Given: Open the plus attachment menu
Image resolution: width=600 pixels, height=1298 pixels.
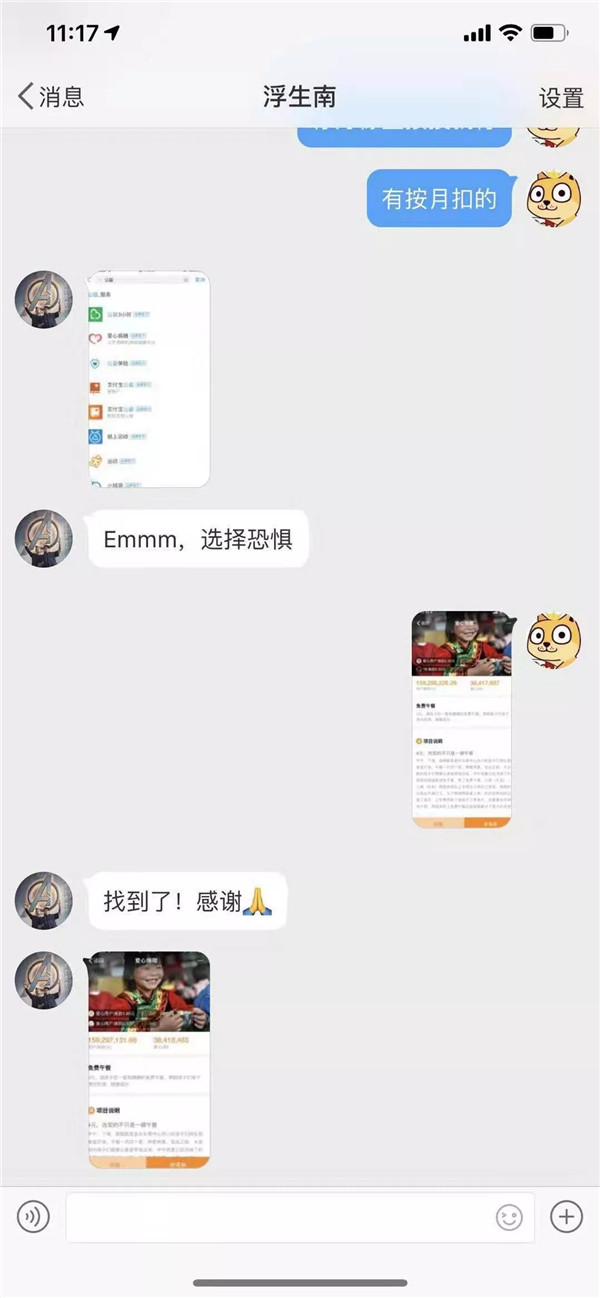Looking at the screenshot, I should 566,1216.
